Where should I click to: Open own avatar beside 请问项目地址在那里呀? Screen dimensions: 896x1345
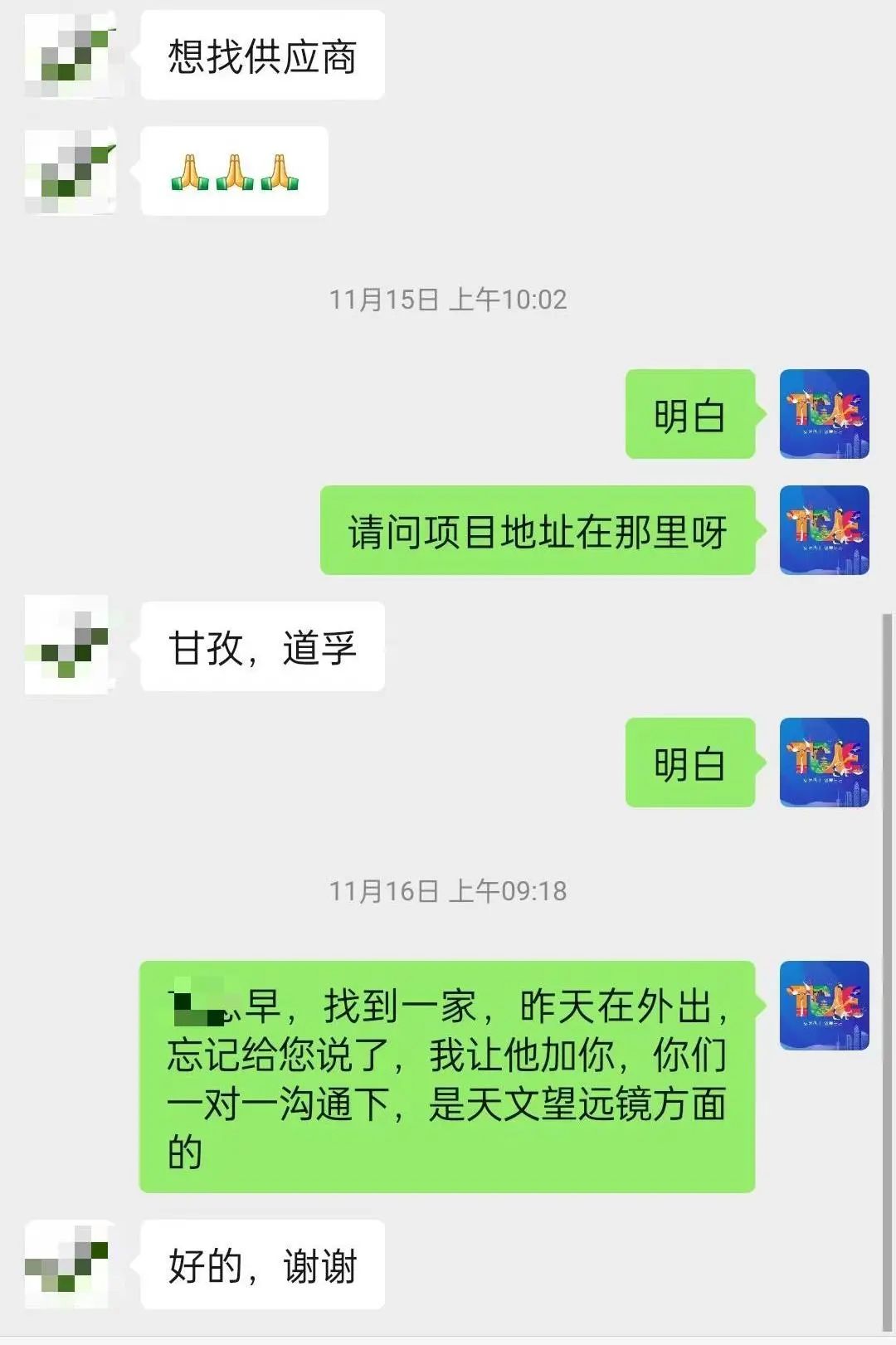click(824, 529)
